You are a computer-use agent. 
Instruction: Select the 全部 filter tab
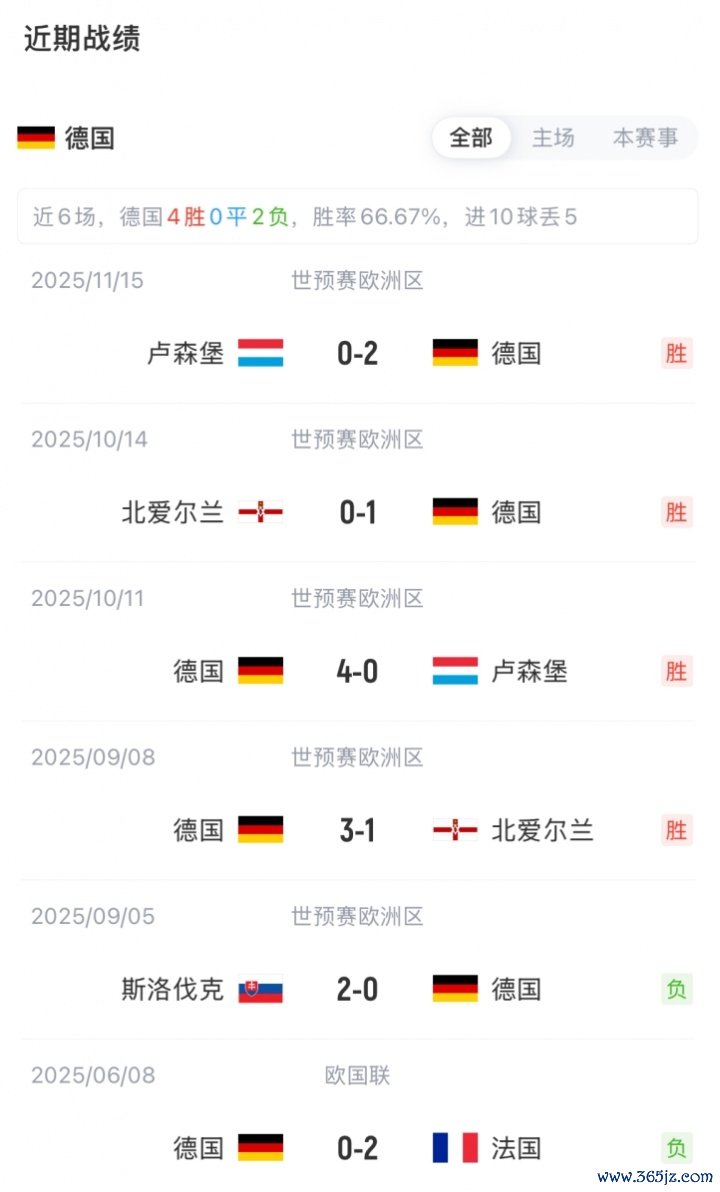click(x=471, y=138)
